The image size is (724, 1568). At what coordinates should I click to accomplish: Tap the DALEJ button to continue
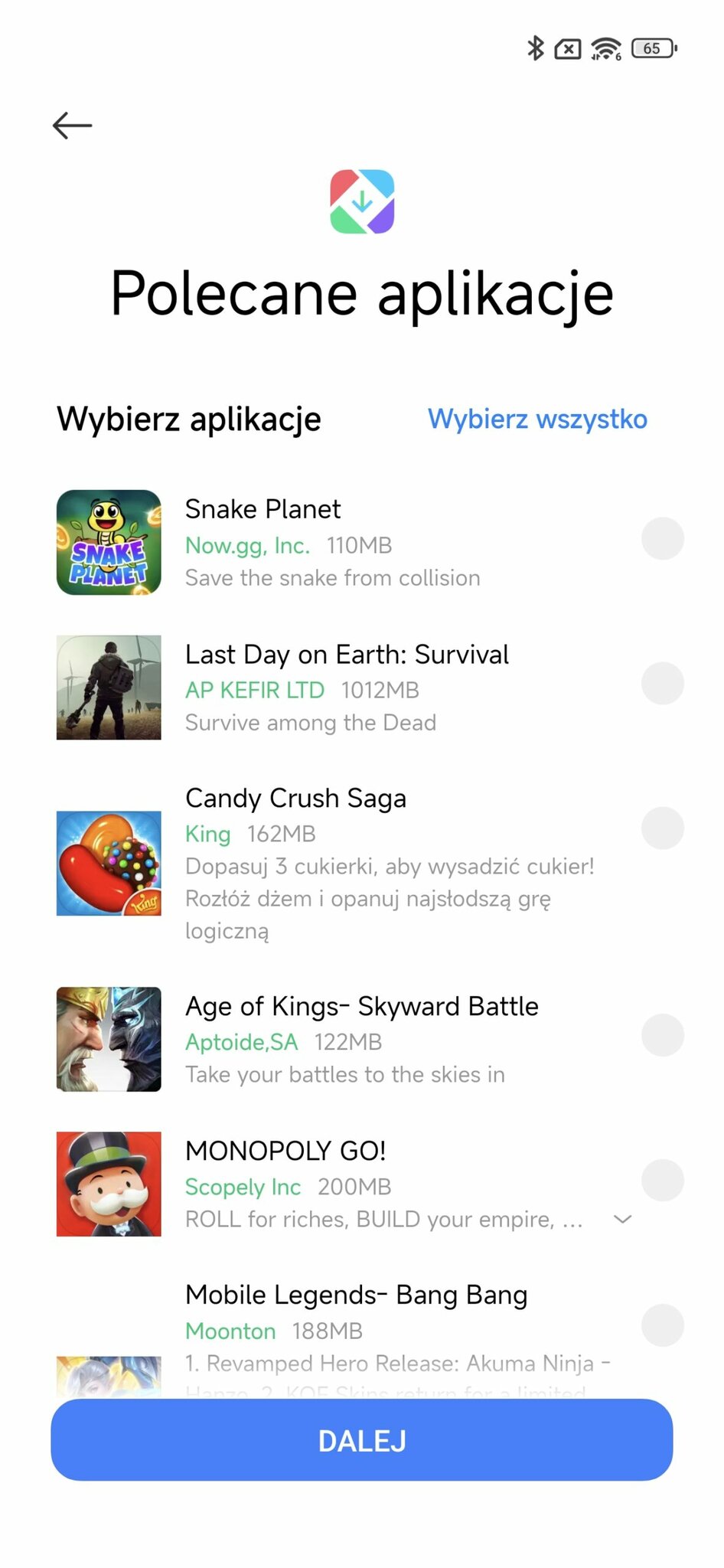[x=362, y=1440]
